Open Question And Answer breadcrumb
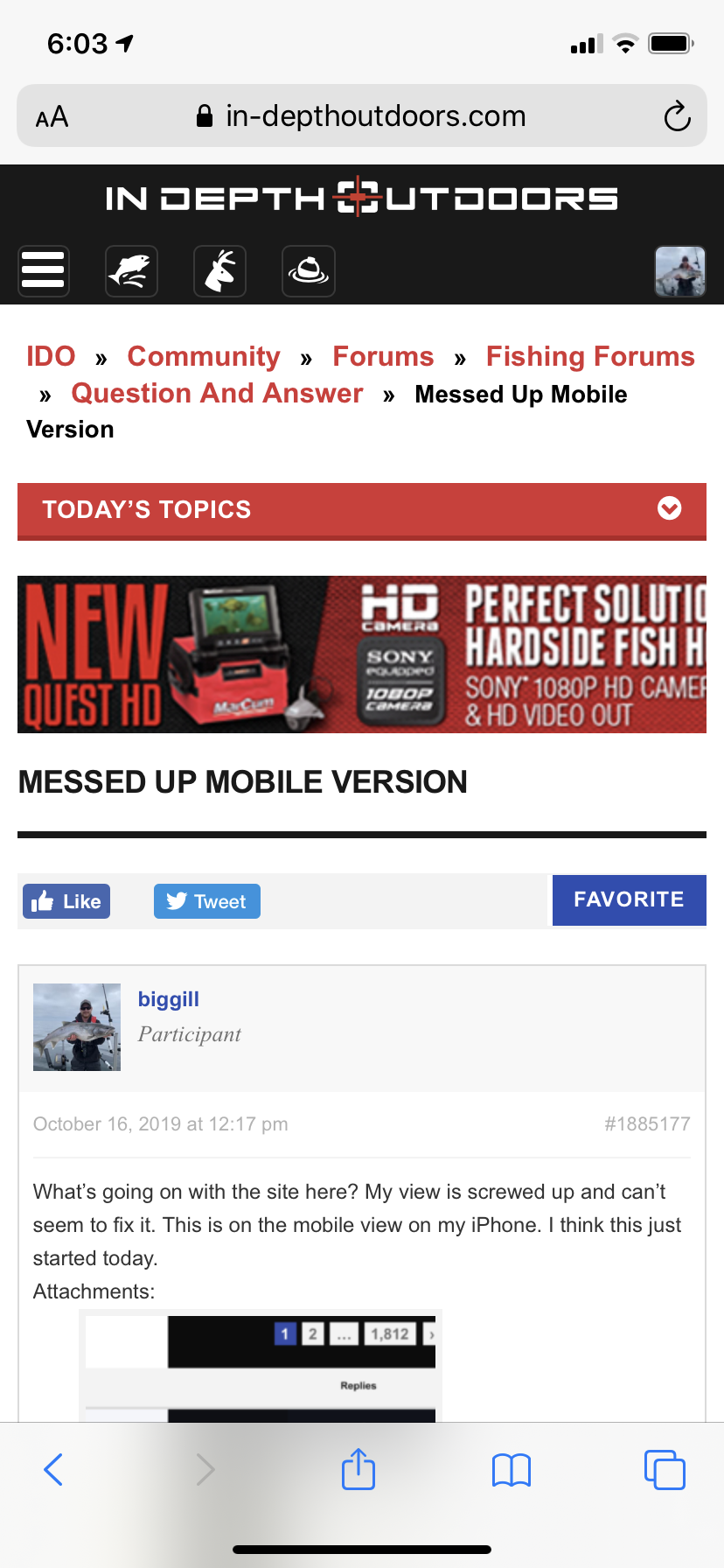Screen dimensions: 724x1568 (x=217, y=393)
